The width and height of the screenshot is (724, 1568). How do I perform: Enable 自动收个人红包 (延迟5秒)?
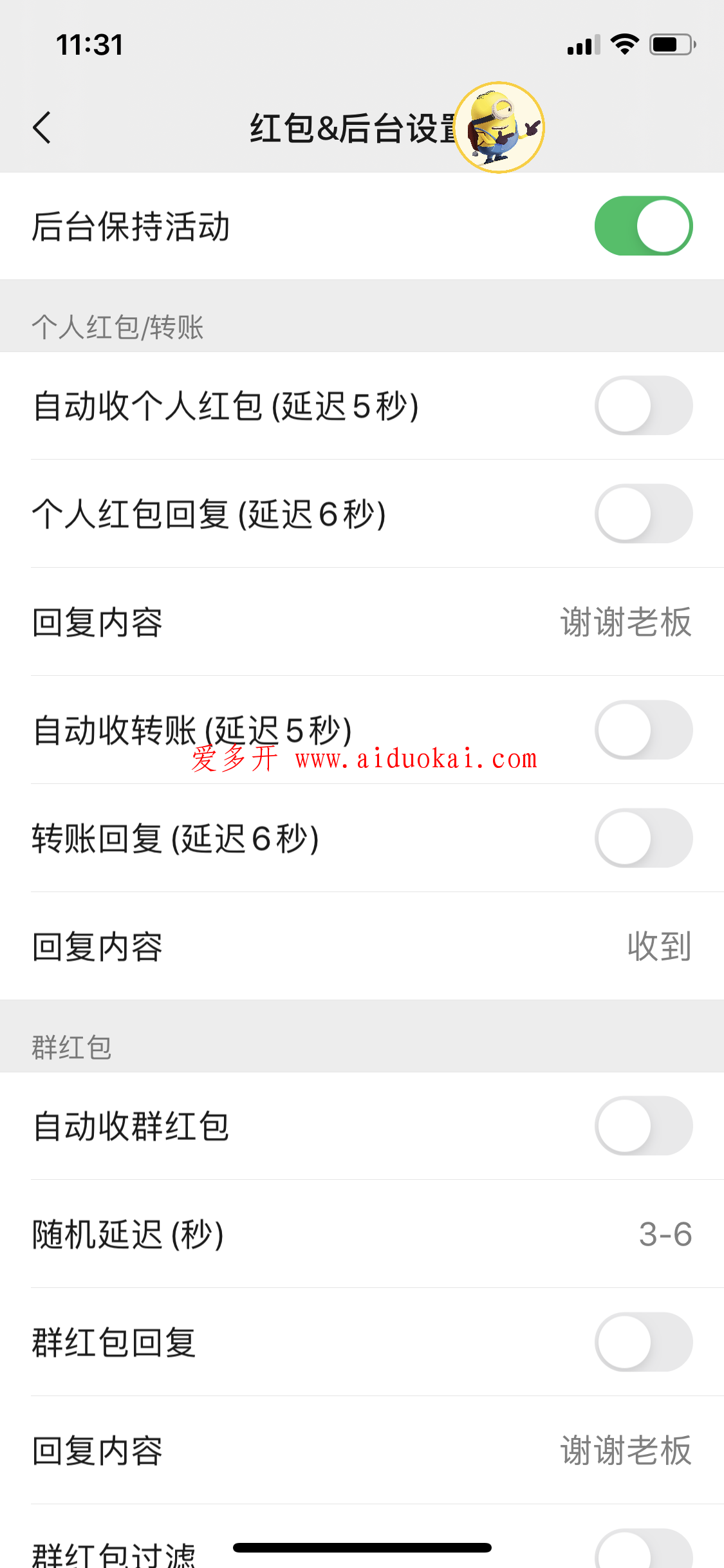644,406
